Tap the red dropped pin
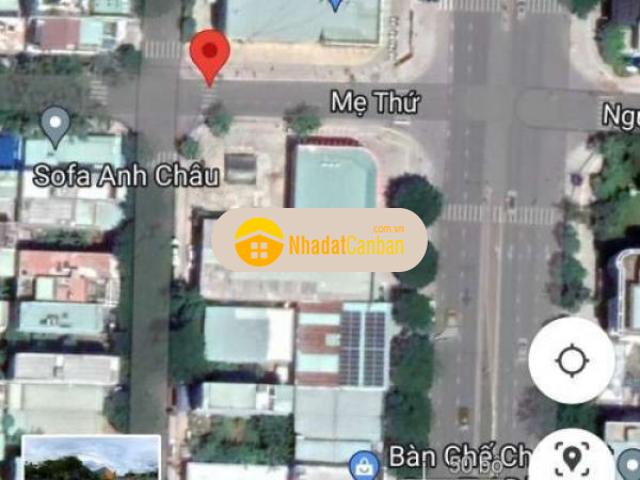Image resolution: width=640 pixels, height=480 pixels. [210, 56]
